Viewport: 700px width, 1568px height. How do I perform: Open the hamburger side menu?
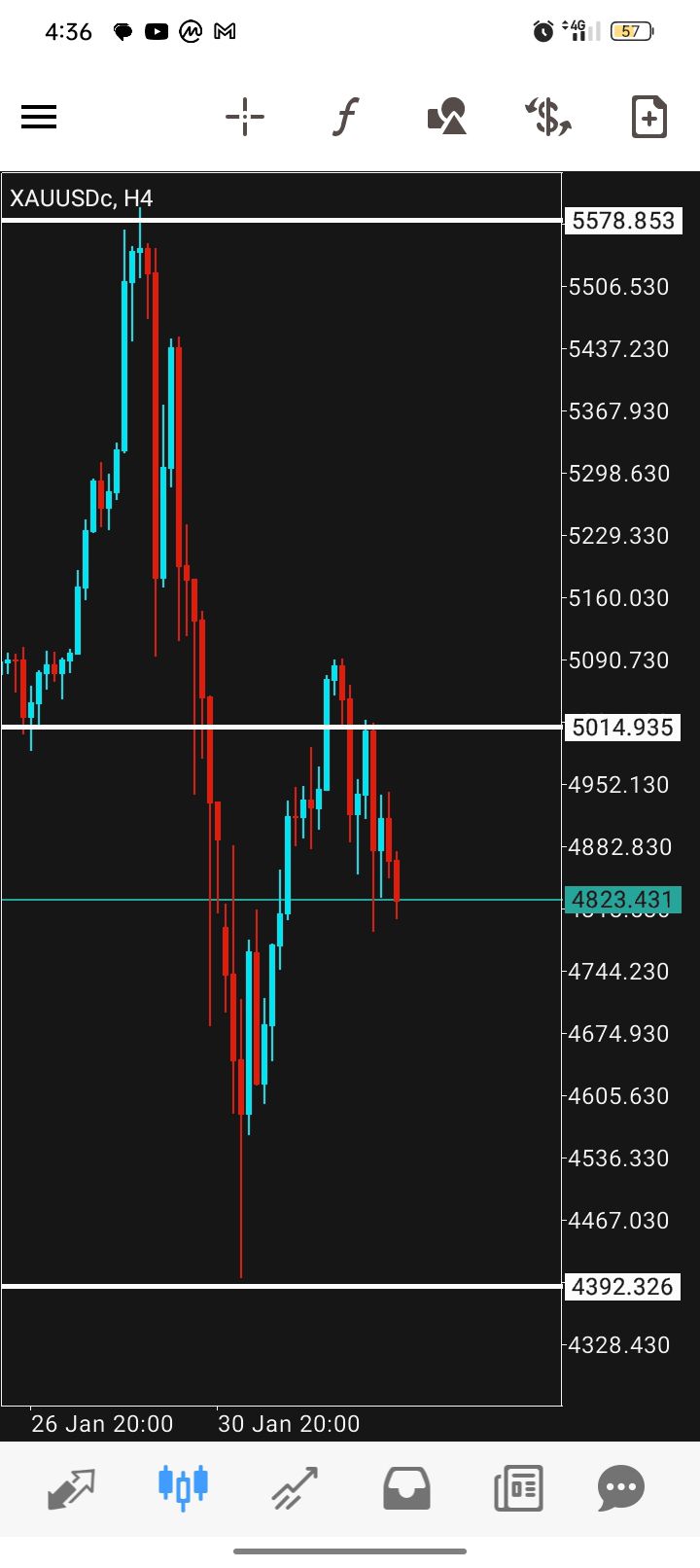(x=39, y=118)
